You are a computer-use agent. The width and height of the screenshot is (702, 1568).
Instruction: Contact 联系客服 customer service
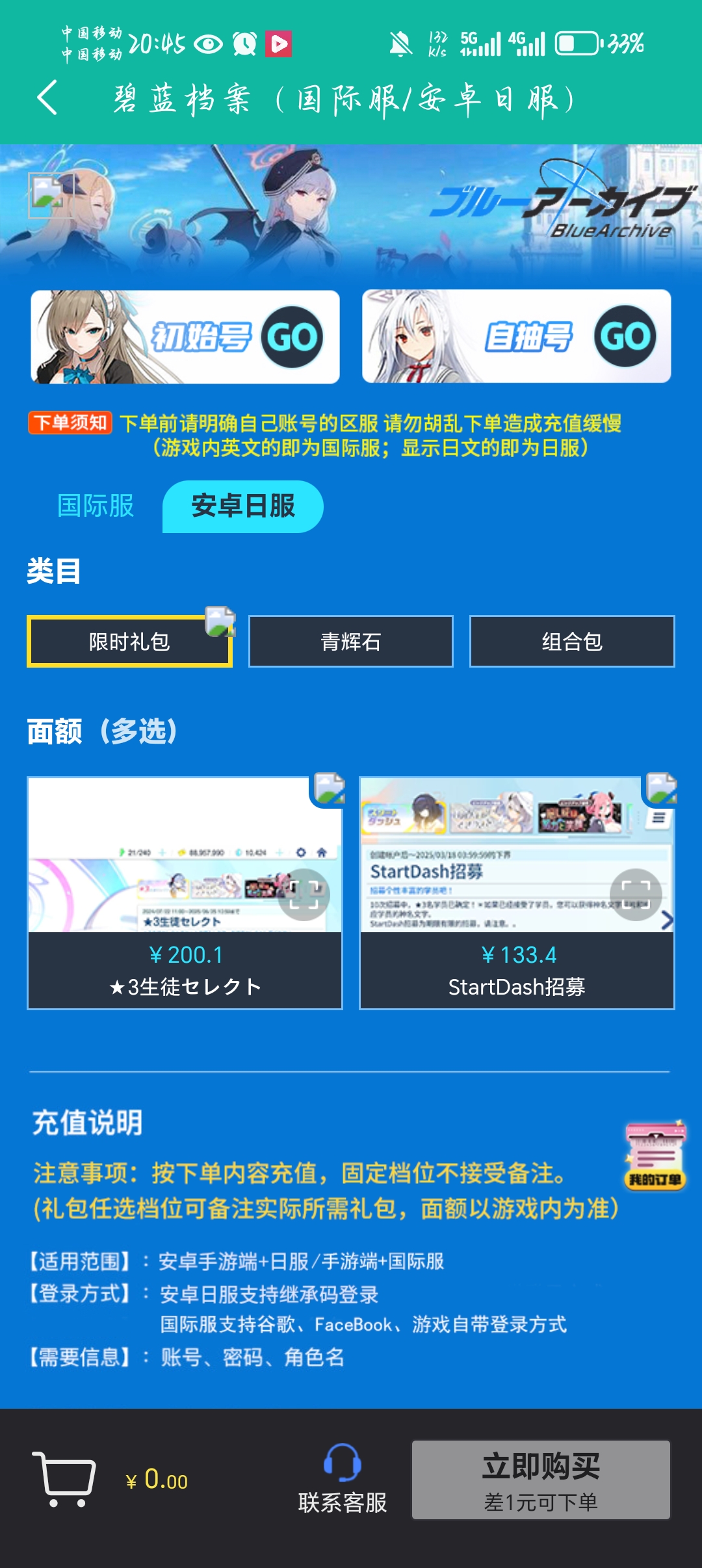[x=343, y=1479]
